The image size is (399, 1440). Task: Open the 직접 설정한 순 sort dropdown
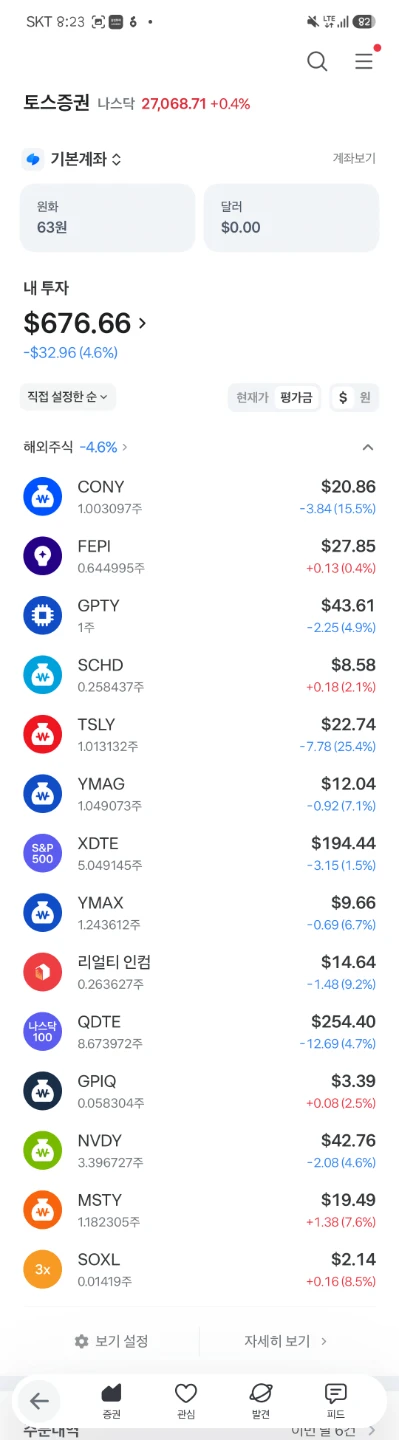(68, 397)
